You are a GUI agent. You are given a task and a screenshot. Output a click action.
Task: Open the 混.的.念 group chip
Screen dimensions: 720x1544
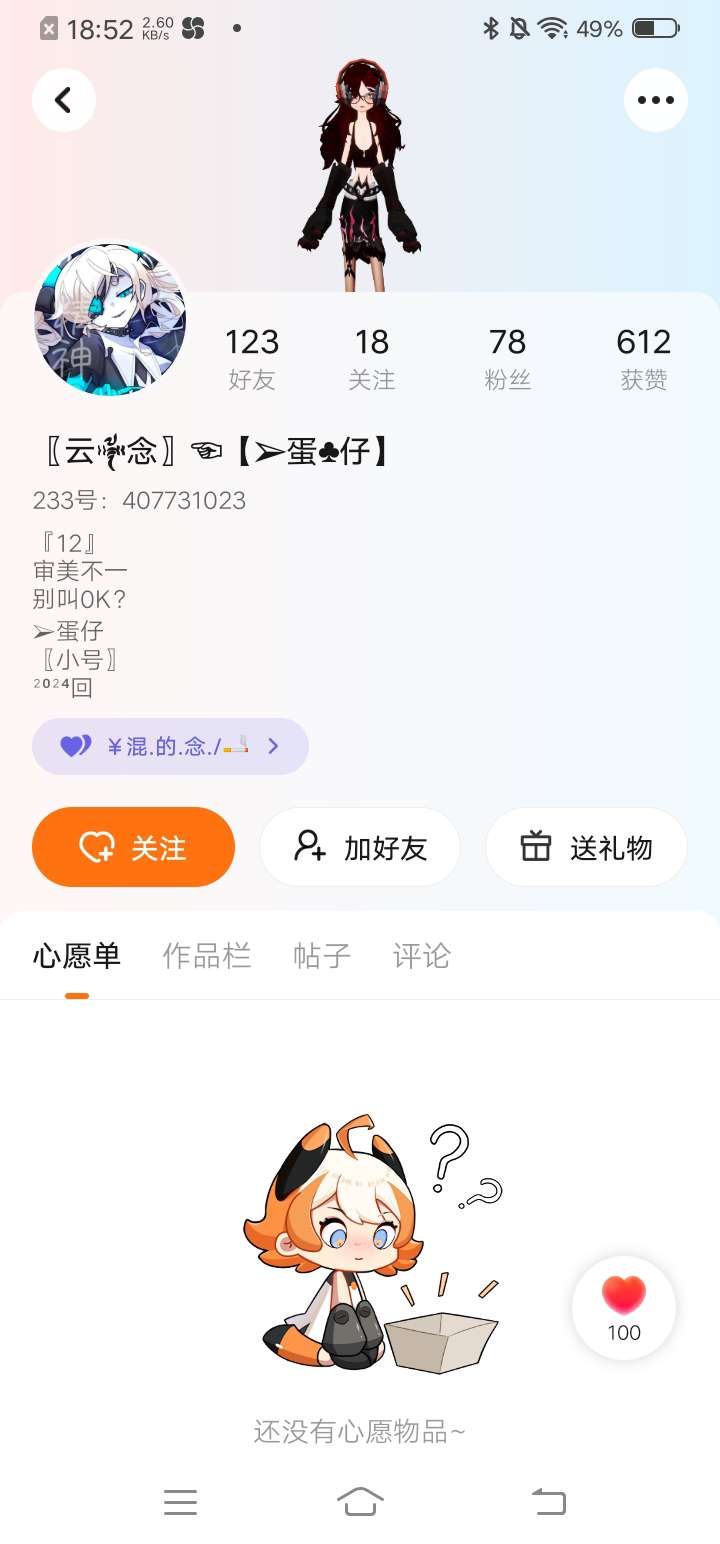(x=170, y=746)
